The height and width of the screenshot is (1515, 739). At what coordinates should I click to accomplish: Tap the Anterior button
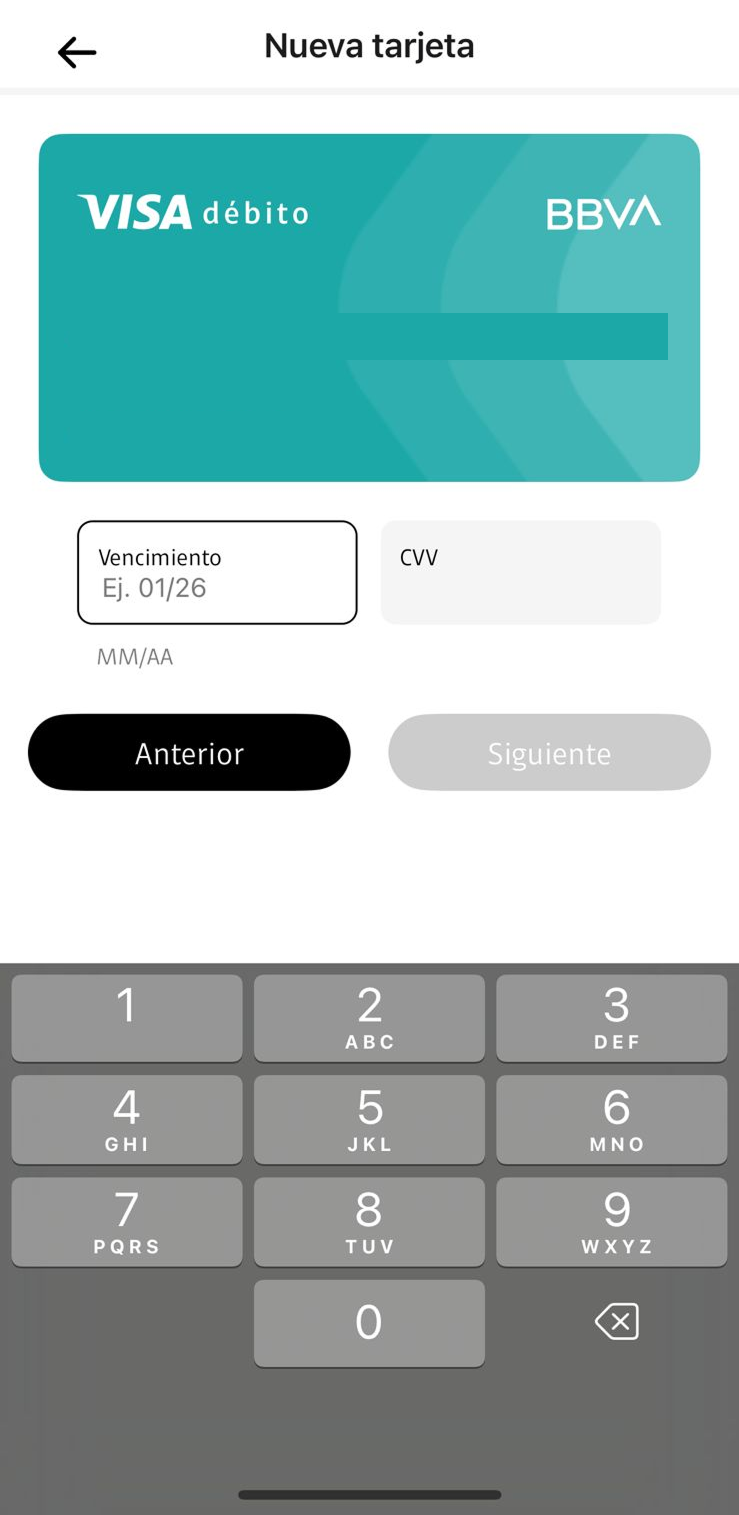tap(189, 753)
